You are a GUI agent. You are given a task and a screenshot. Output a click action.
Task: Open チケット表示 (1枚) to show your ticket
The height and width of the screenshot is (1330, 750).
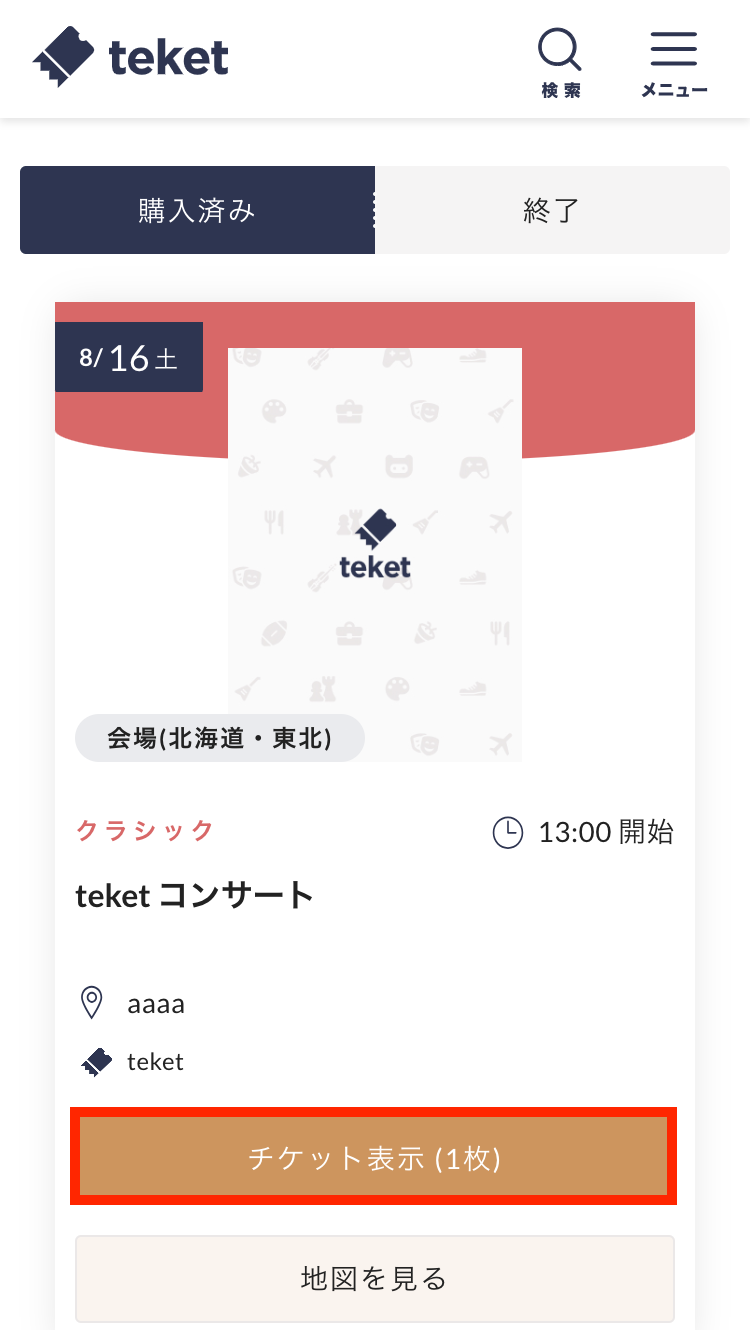pyautogui.click(x=374, y=1155)
